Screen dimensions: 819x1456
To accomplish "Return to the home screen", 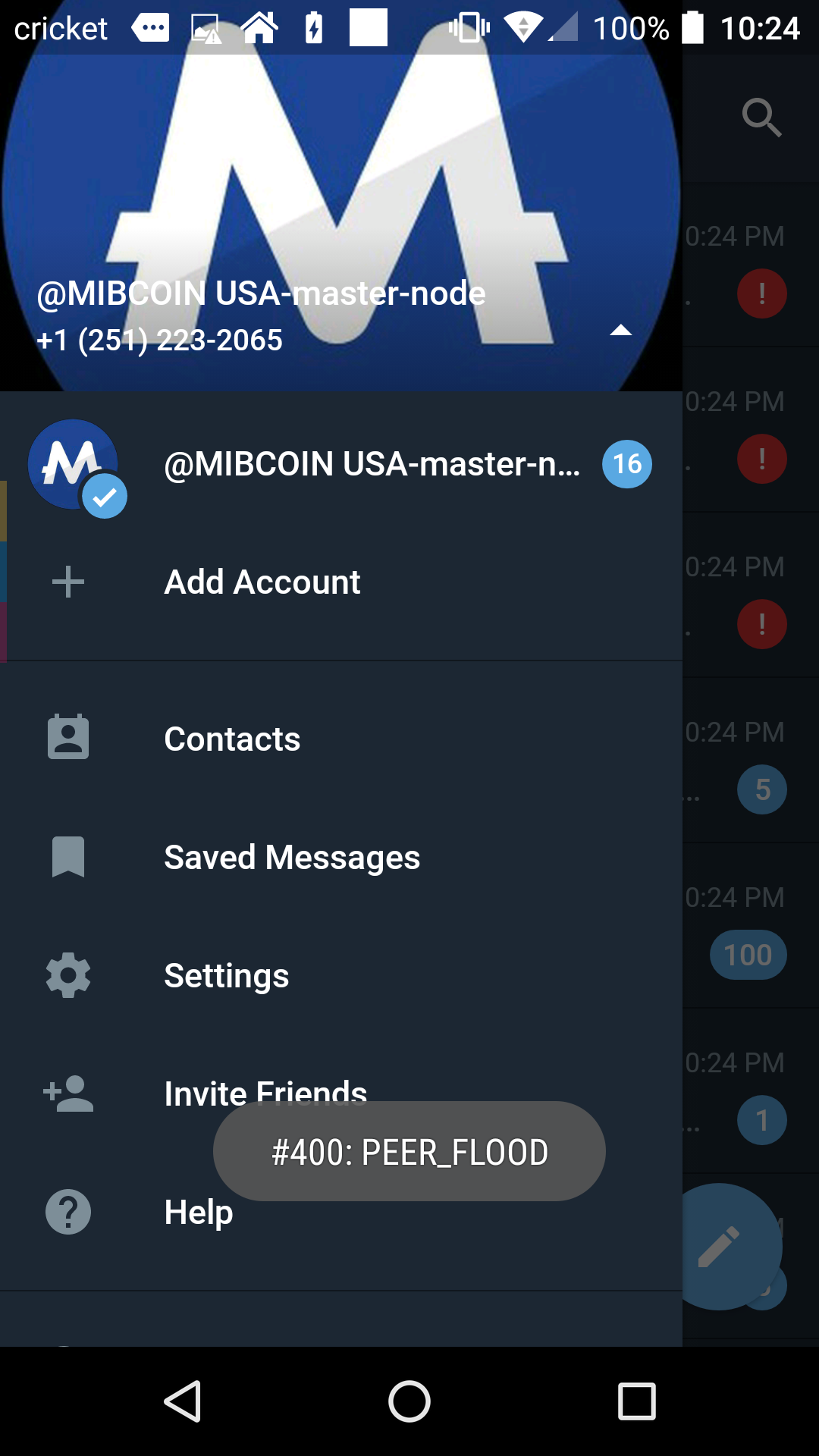I will (x=409, y=1401).
